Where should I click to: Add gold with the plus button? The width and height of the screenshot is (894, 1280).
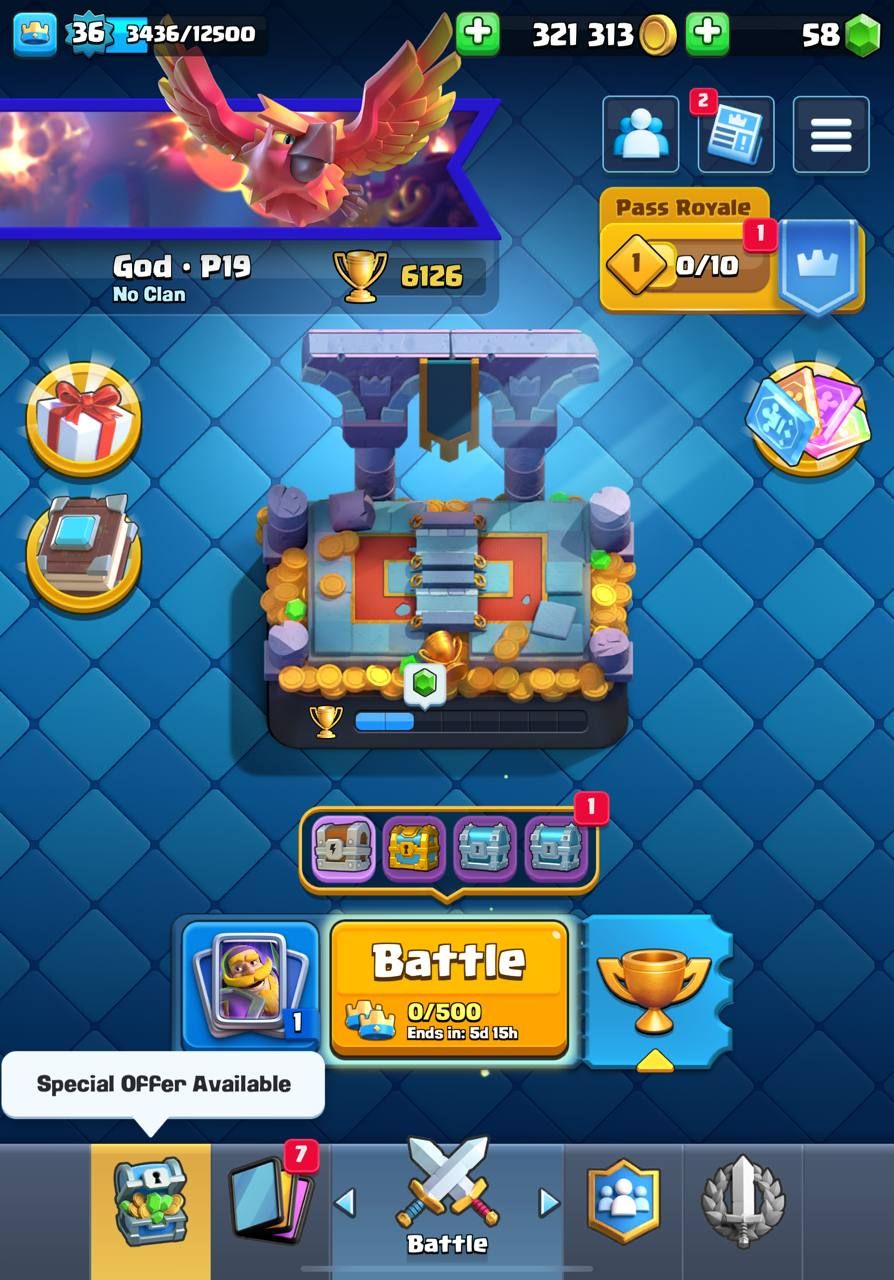pyautogui.click(x=478, y=34)
